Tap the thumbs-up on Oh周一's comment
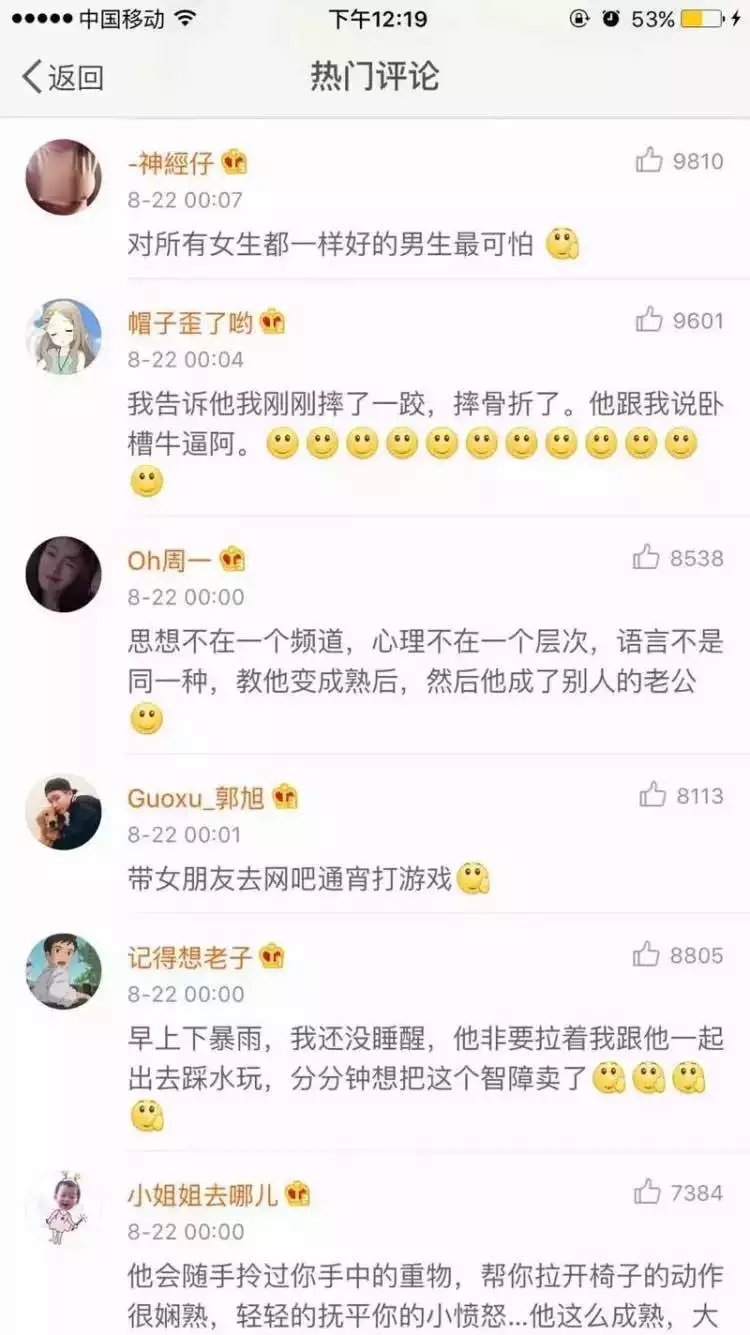The image size is (750, 1335). (647, 557)
